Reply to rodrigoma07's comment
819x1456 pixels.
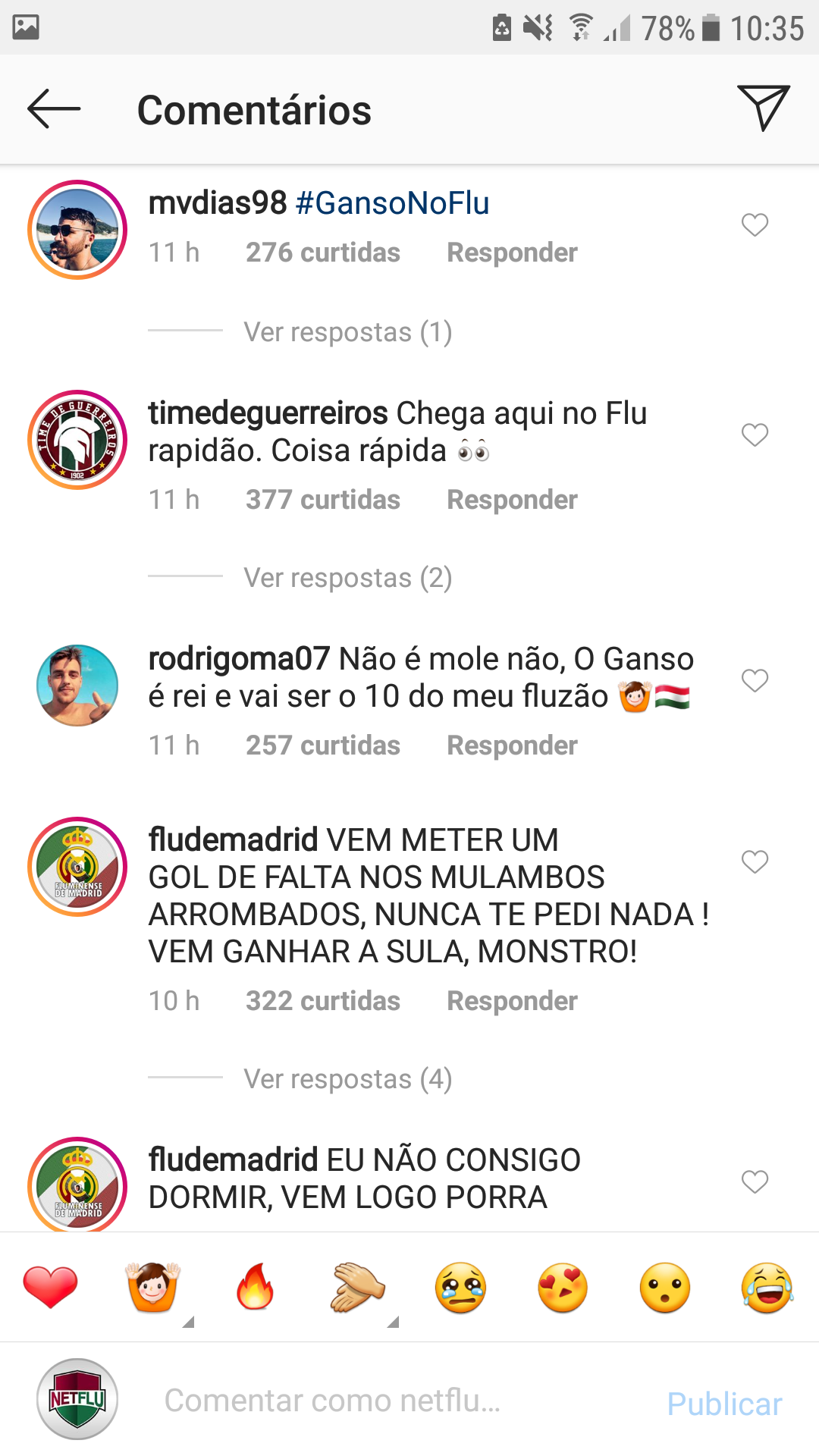(512, 745)
